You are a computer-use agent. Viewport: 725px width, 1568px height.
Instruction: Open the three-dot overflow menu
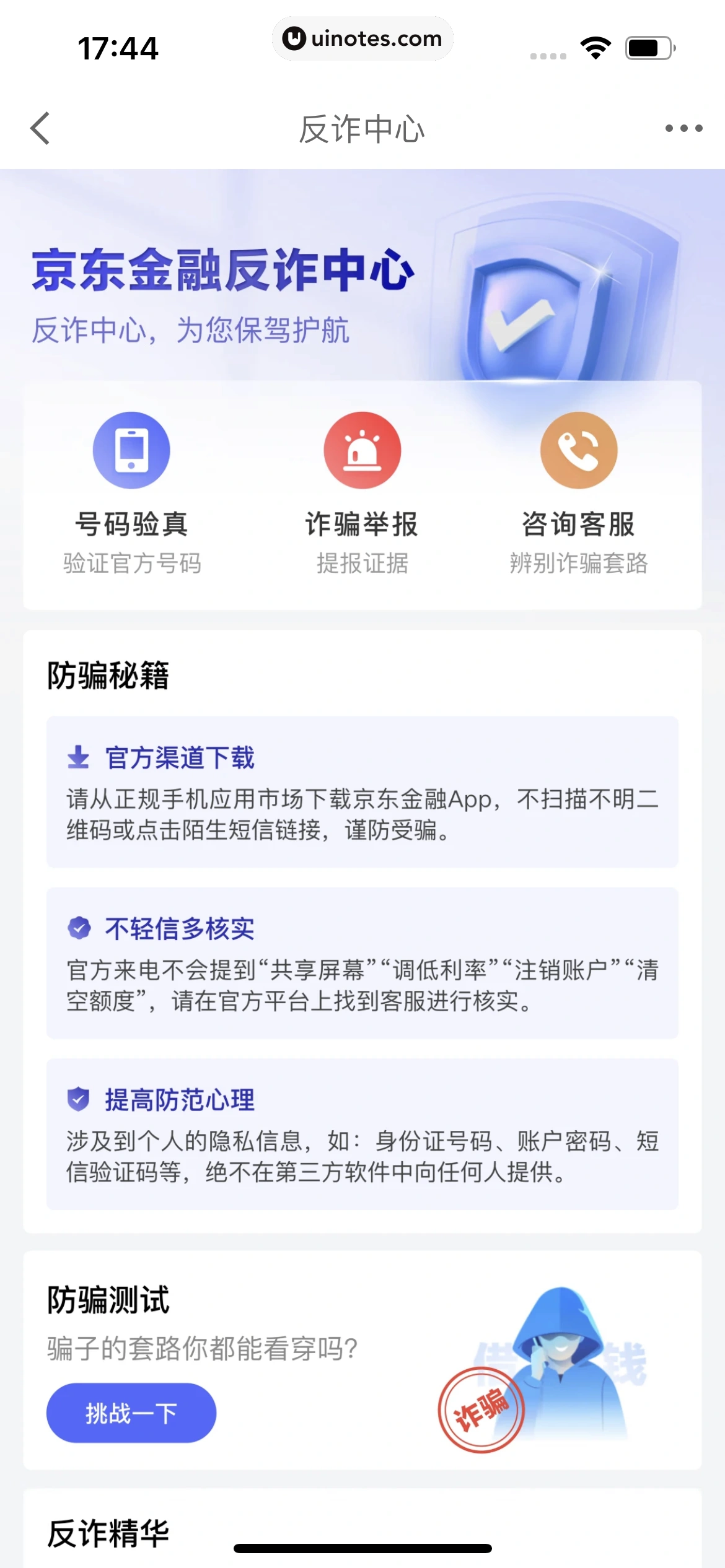click(x=683, y=129)
